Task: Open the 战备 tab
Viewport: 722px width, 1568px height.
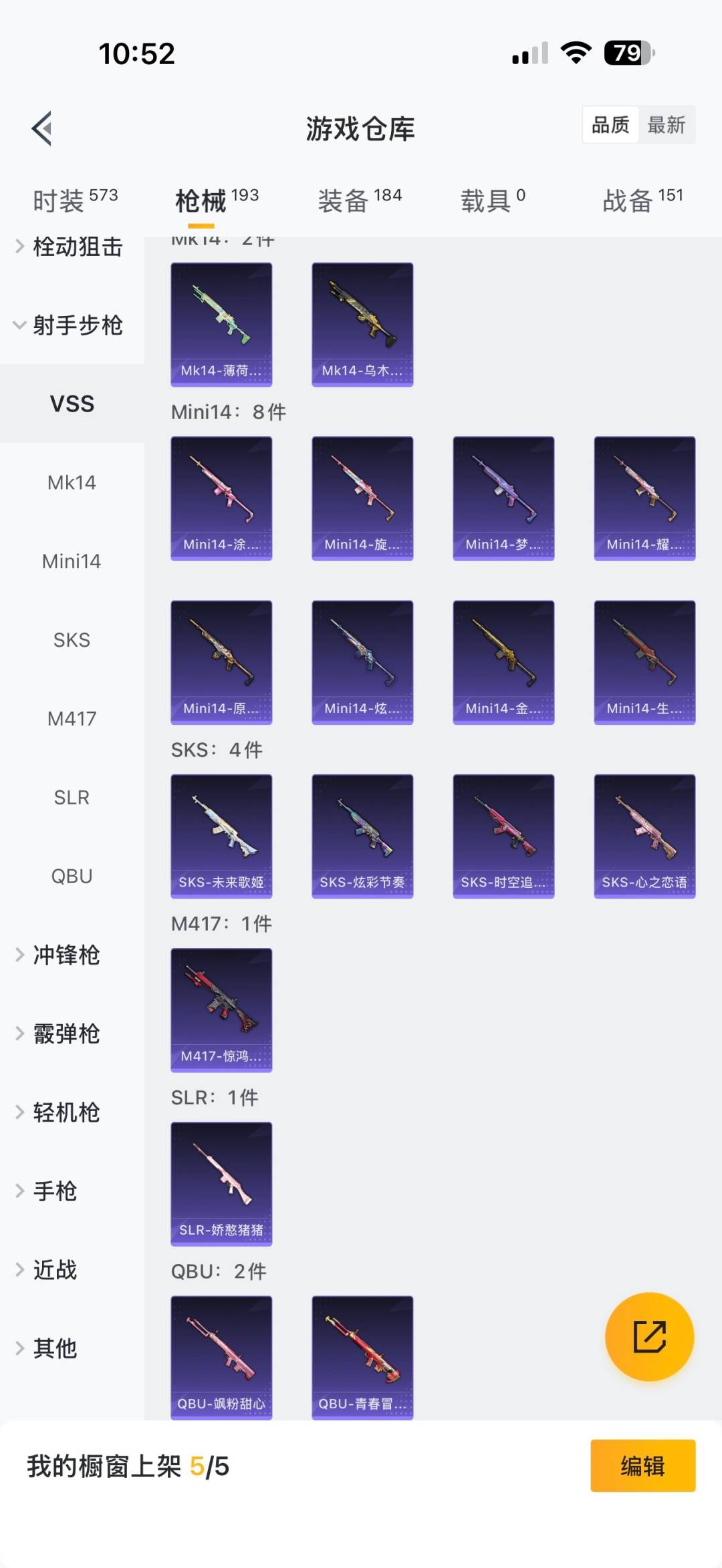Action: click(642, 200)
